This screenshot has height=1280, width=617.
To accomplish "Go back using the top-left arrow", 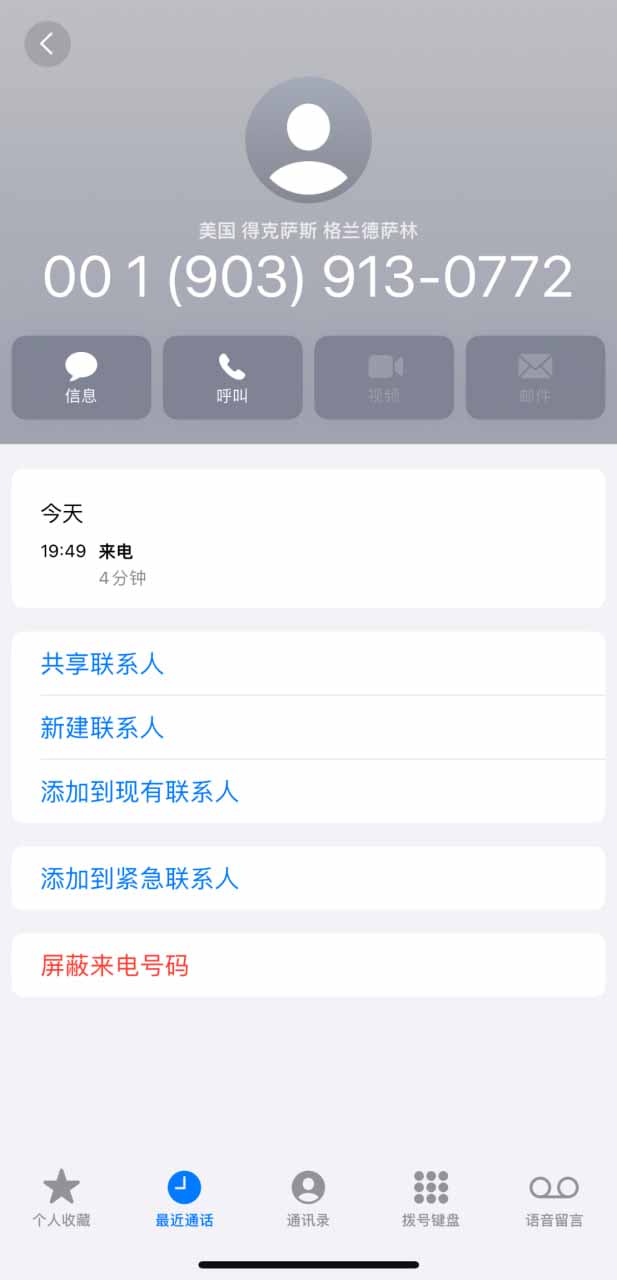I will point(47,44).
